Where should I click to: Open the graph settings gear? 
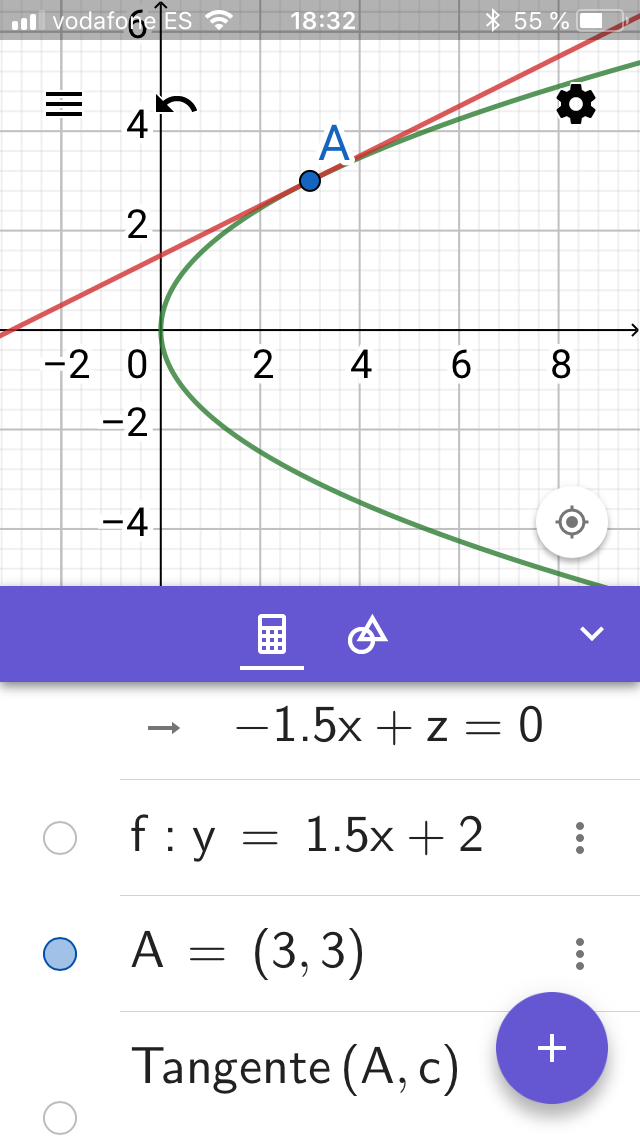576,105
